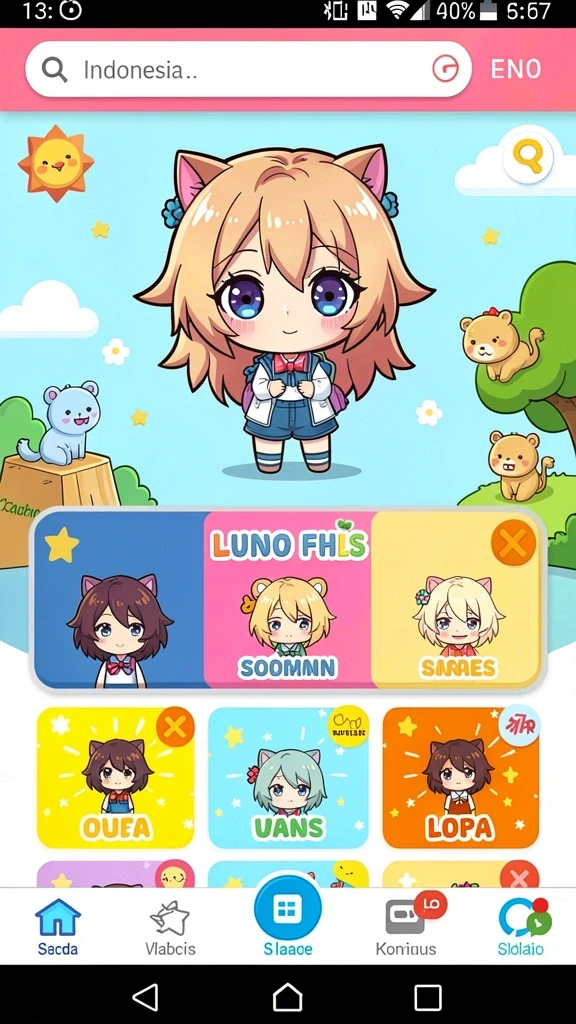Open the yellow magnifier search icon
This screenshot has height=1024, width=576.
coord(528,157)
